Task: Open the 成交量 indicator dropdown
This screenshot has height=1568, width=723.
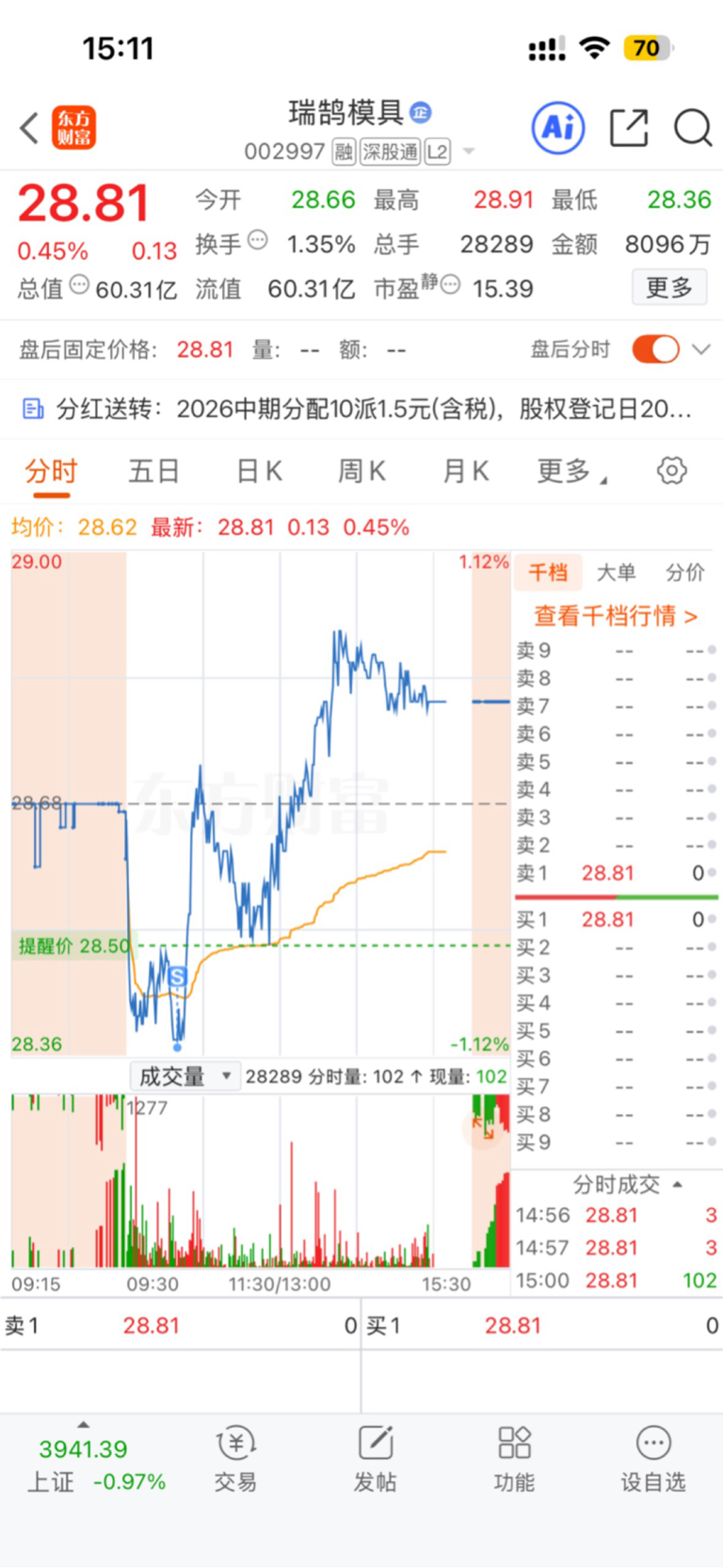Action: [185, 1076]
